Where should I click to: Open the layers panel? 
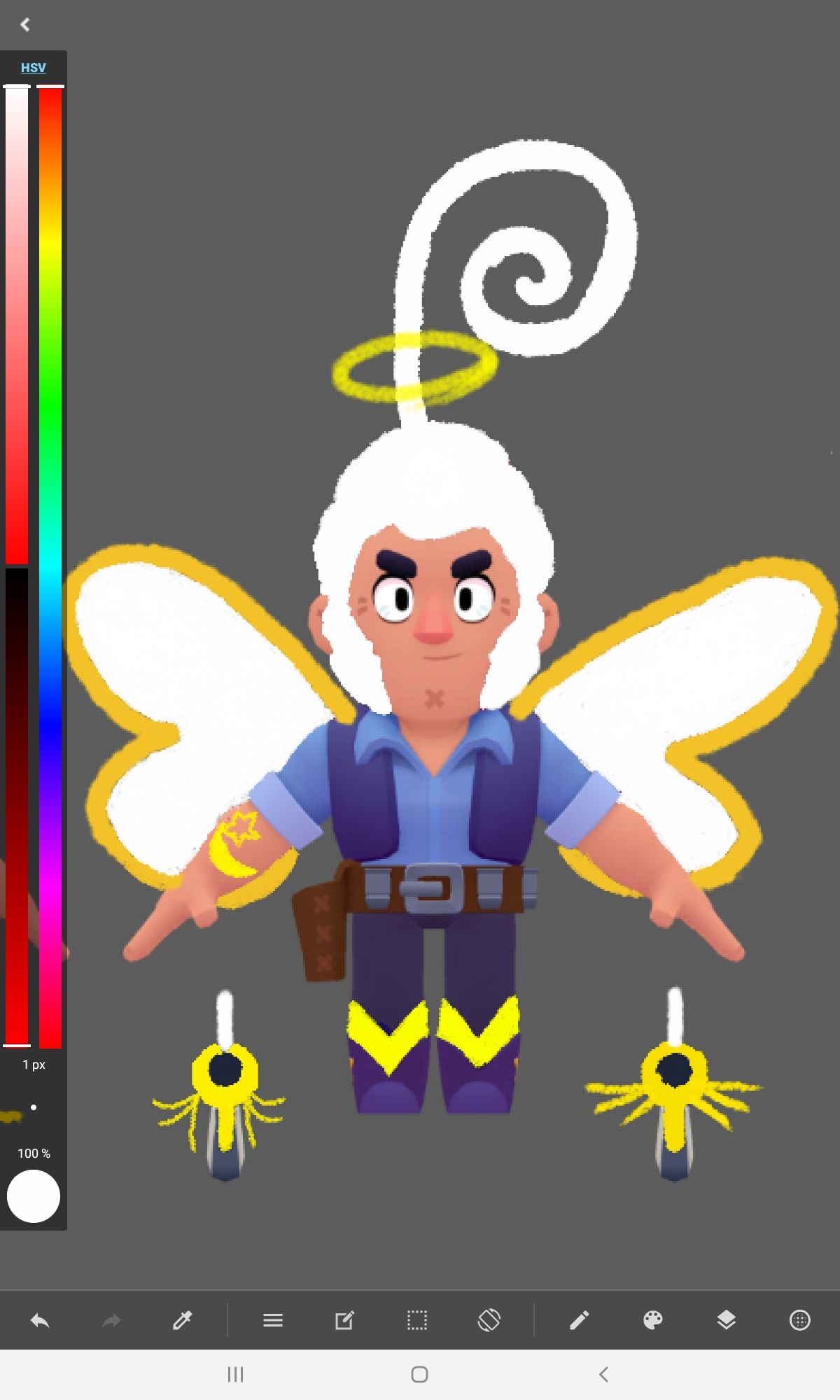pos(726,1321)
